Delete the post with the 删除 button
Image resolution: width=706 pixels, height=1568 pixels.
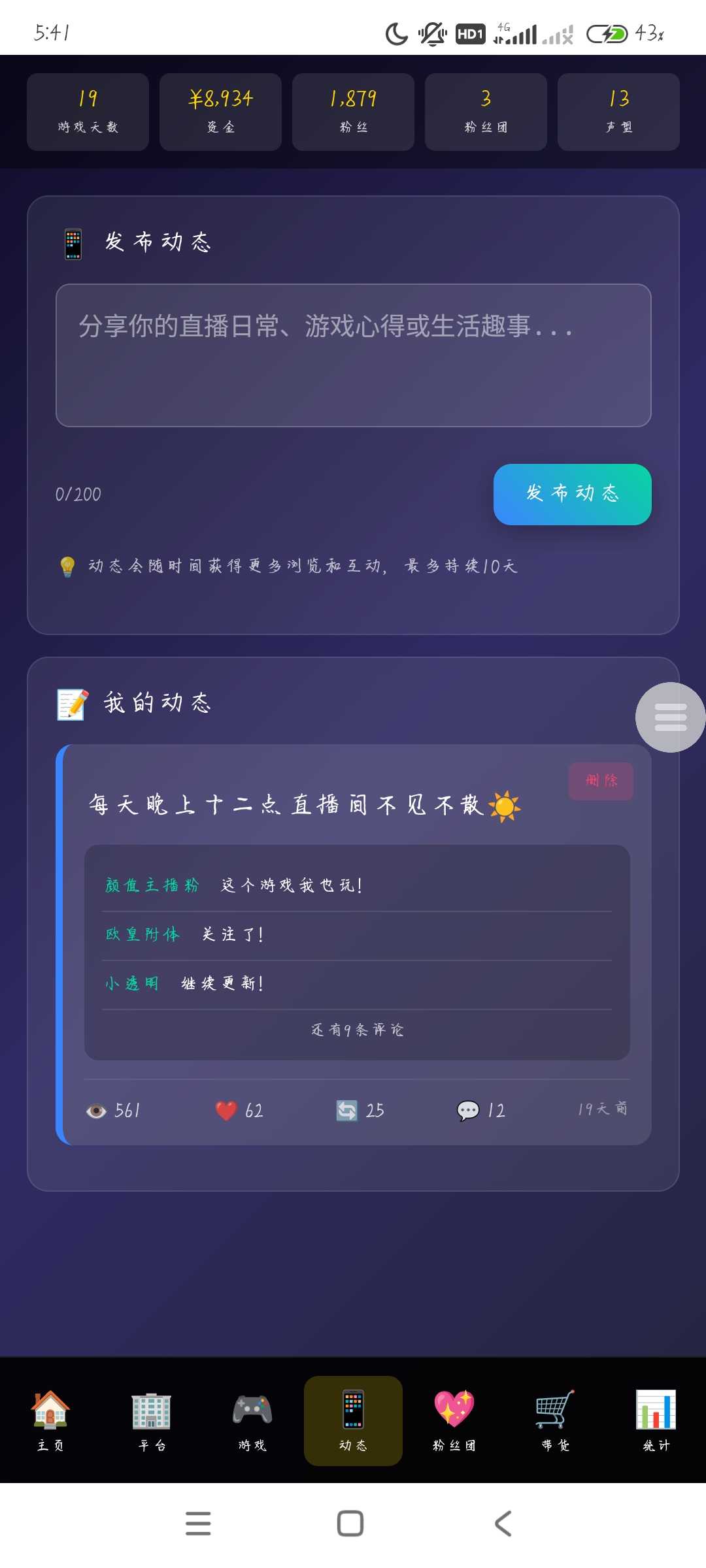click(x=600, y=781)
